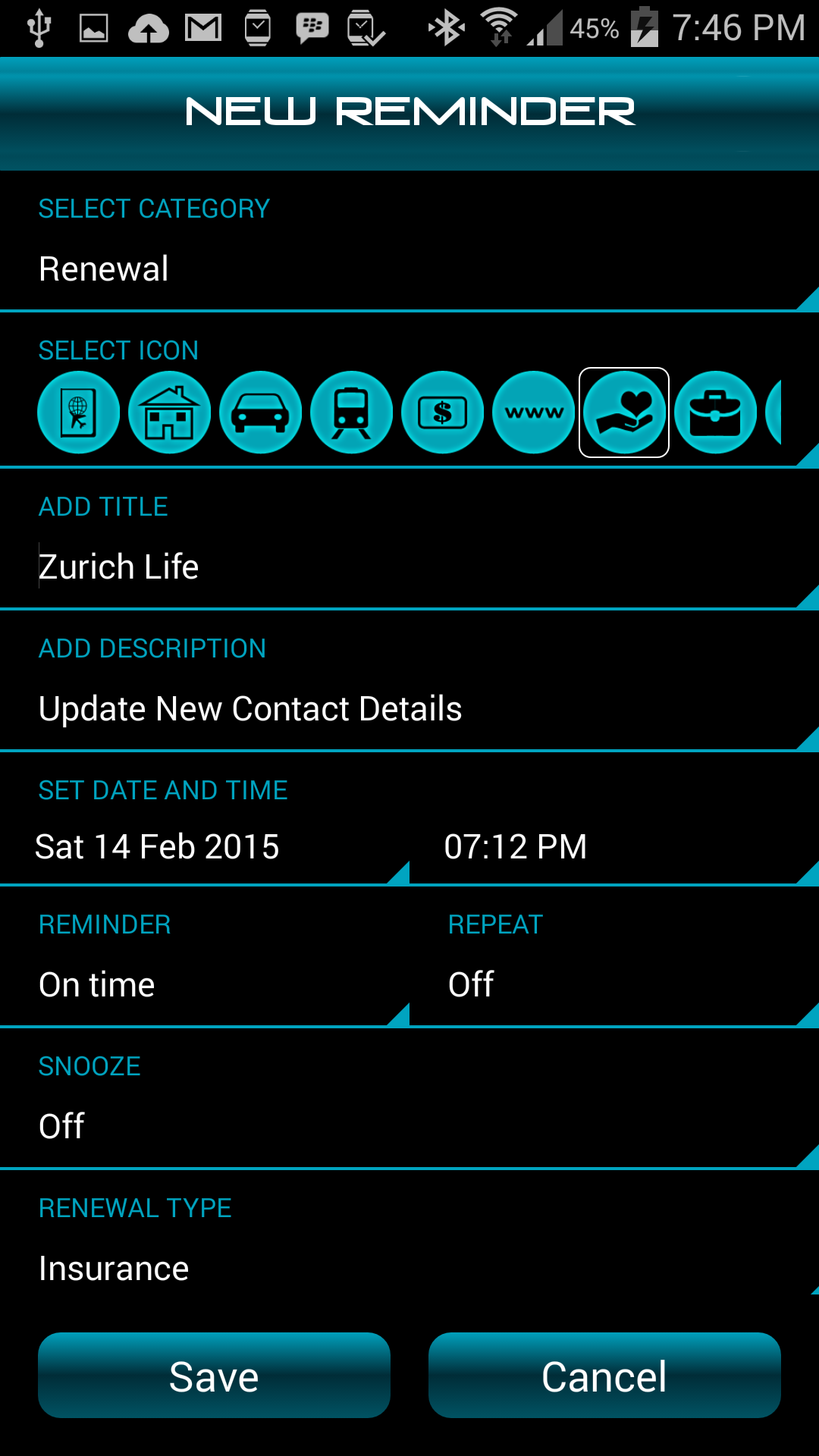Screen dimensions: 819x1456
Task: Change the time 07:12 PM
Action: pyautogui.click(x=614, y=847)
